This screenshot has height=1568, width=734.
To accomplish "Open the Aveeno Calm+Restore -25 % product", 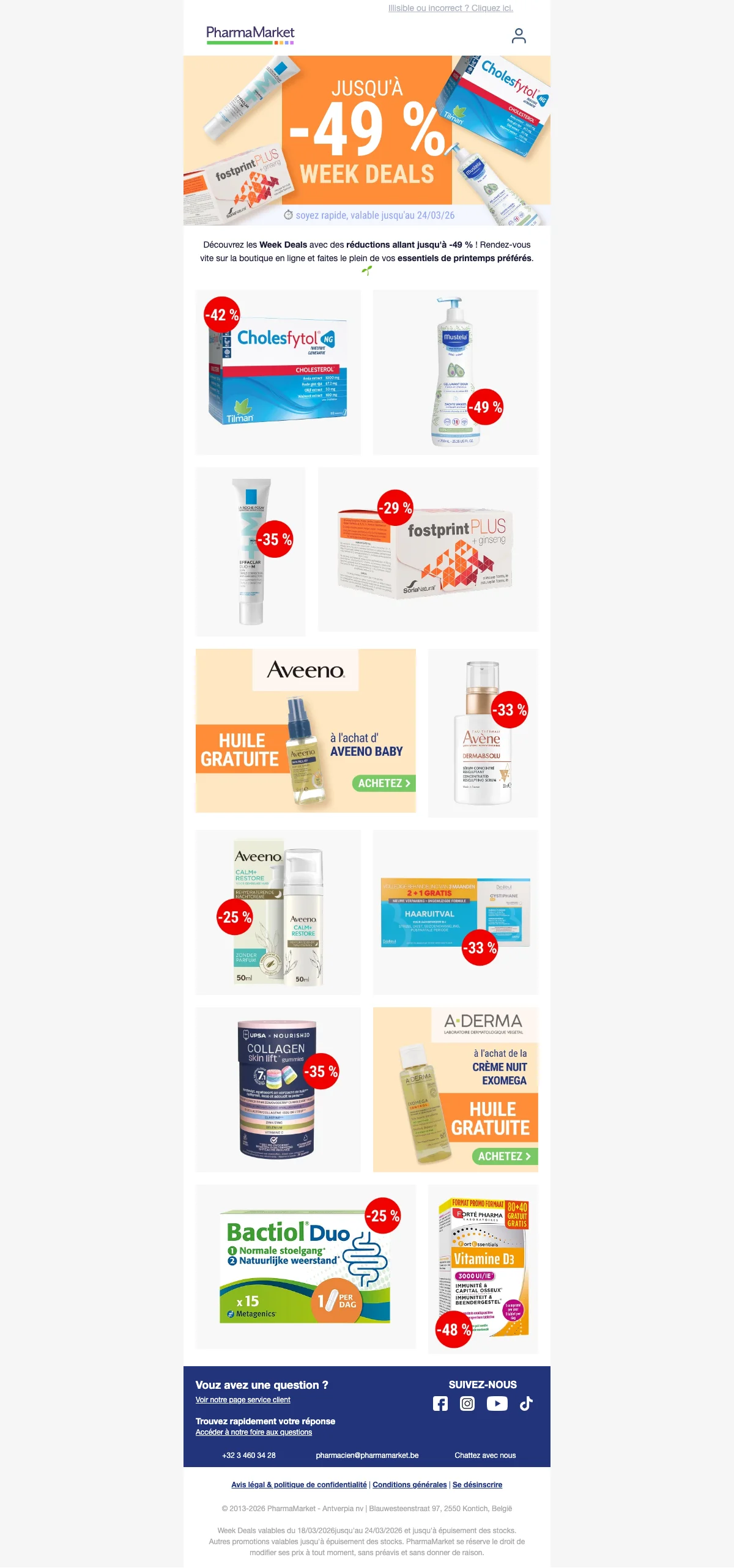I will point(278,912).
